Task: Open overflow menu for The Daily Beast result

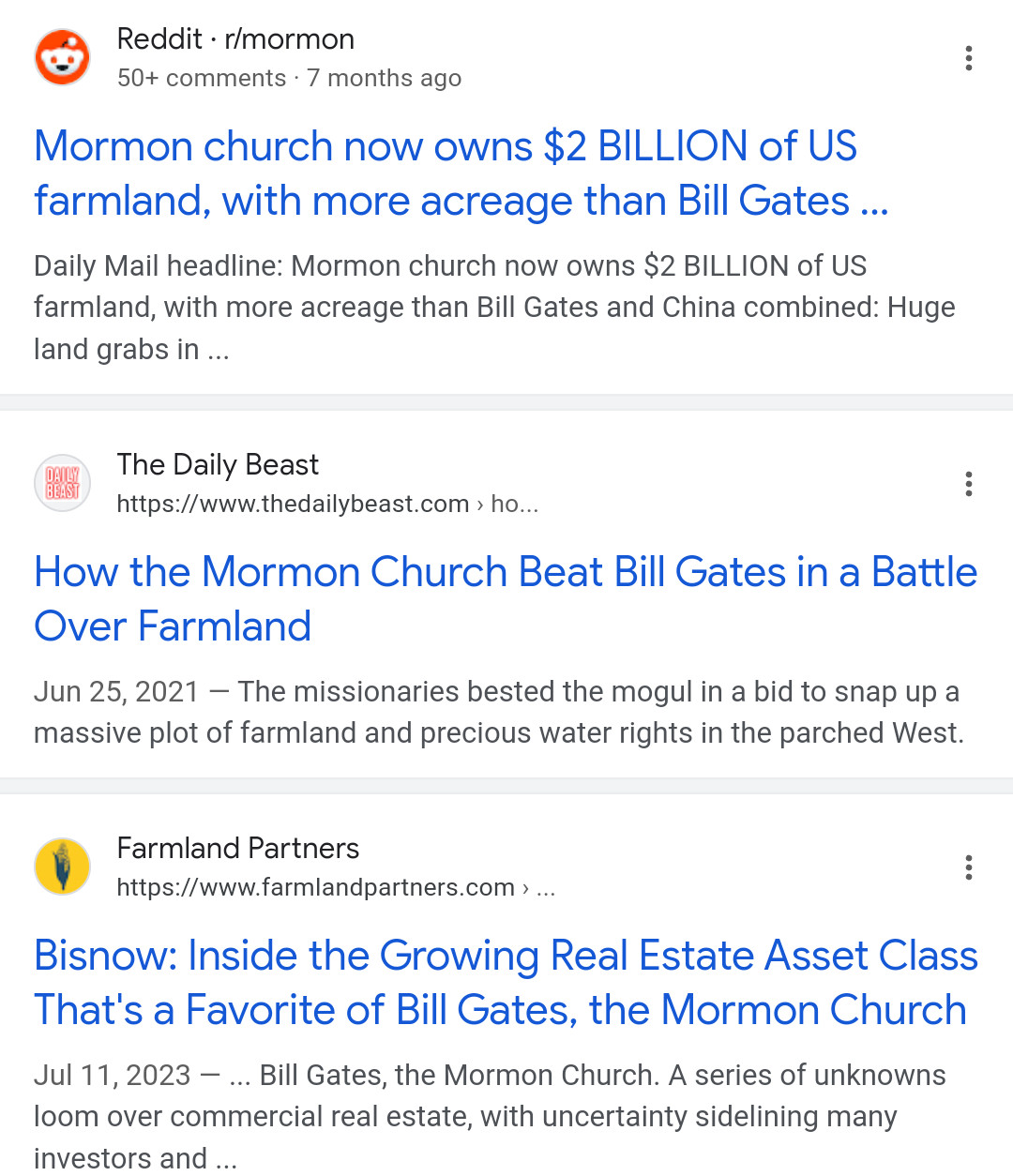Action: 968,484
